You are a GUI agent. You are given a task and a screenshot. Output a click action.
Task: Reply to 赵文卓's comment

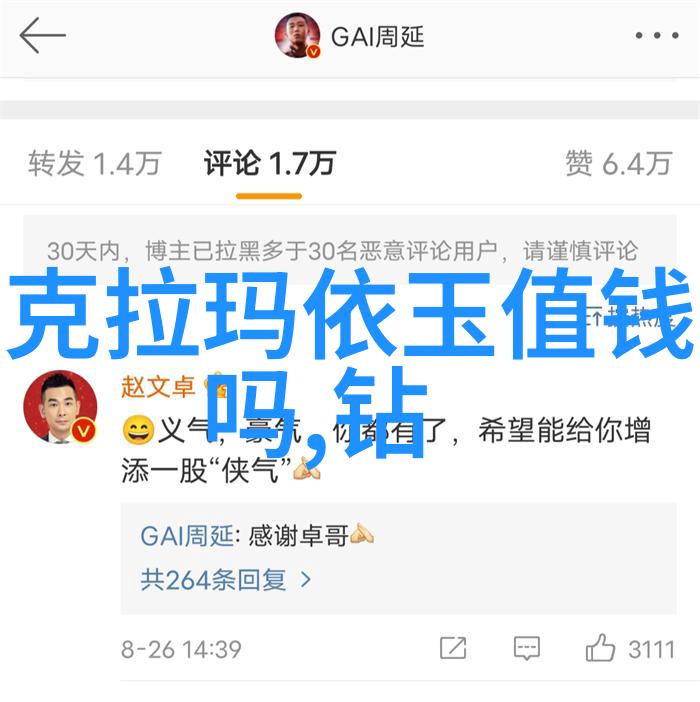pos(526,648)
